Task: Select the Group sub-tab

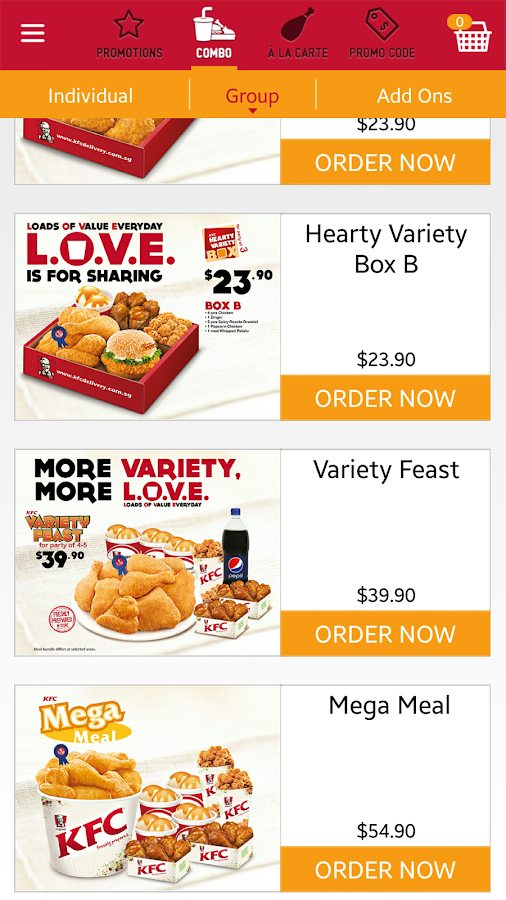Action: (x=252, y=95)
